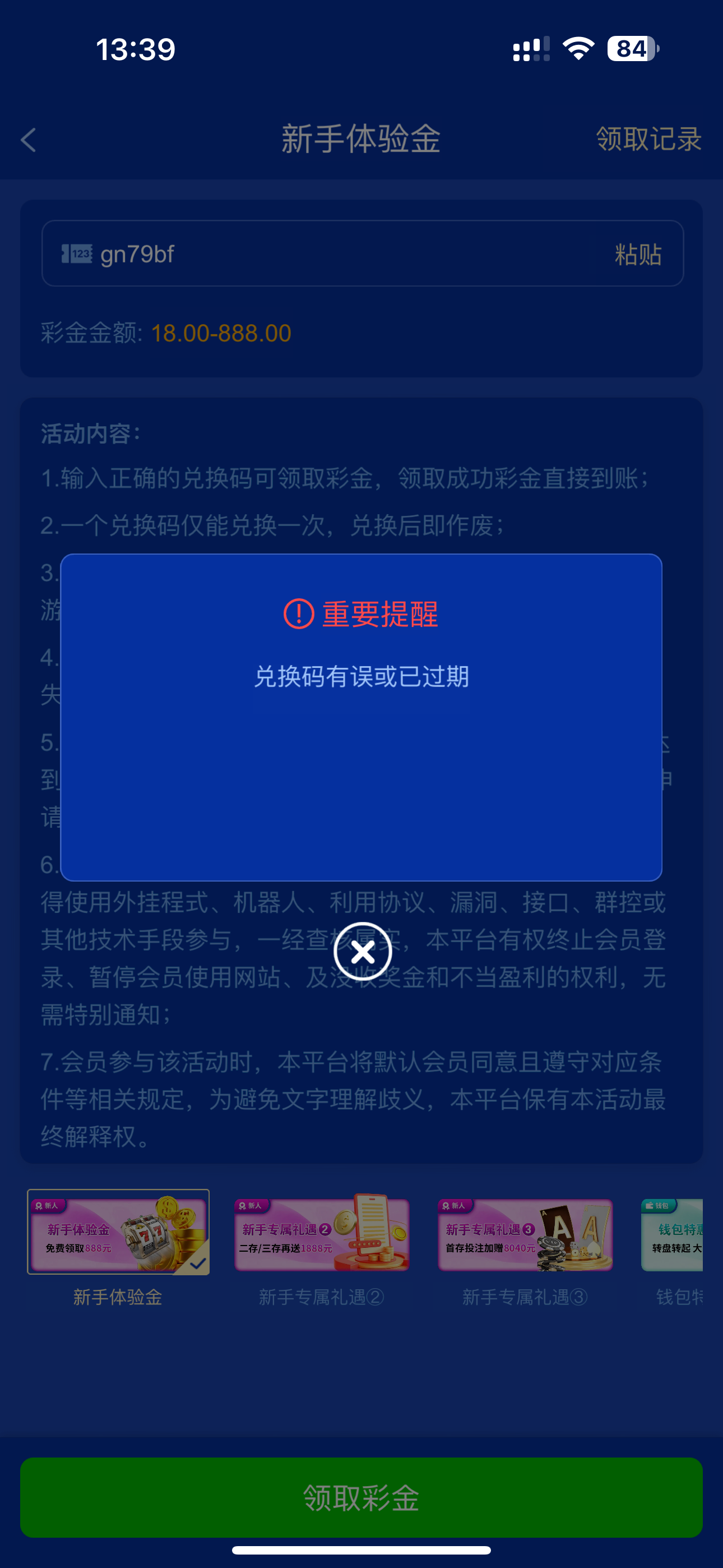Tap the 粘贴 paste button

coord(637,254)
